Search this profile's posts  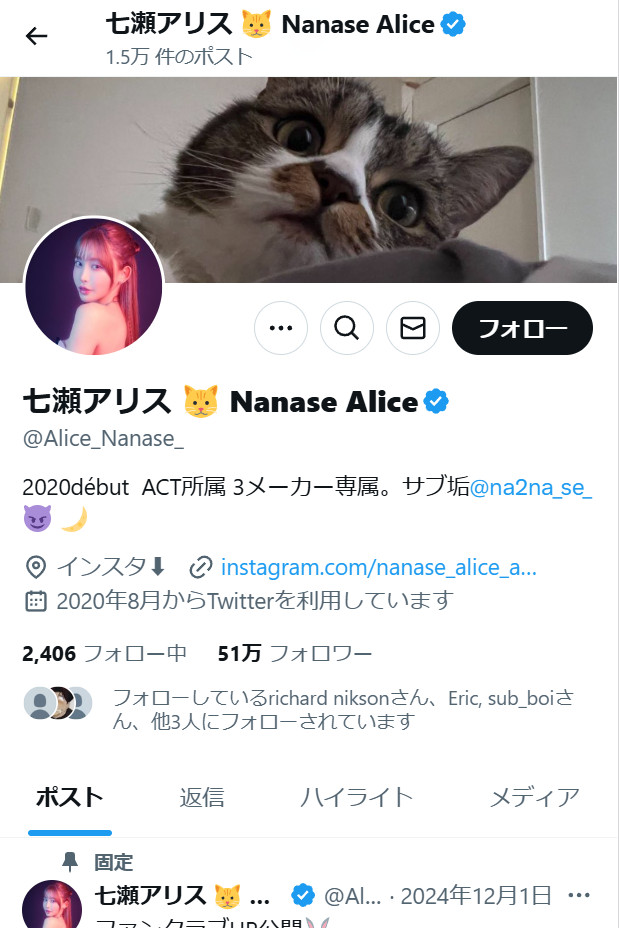coord(347,328)
